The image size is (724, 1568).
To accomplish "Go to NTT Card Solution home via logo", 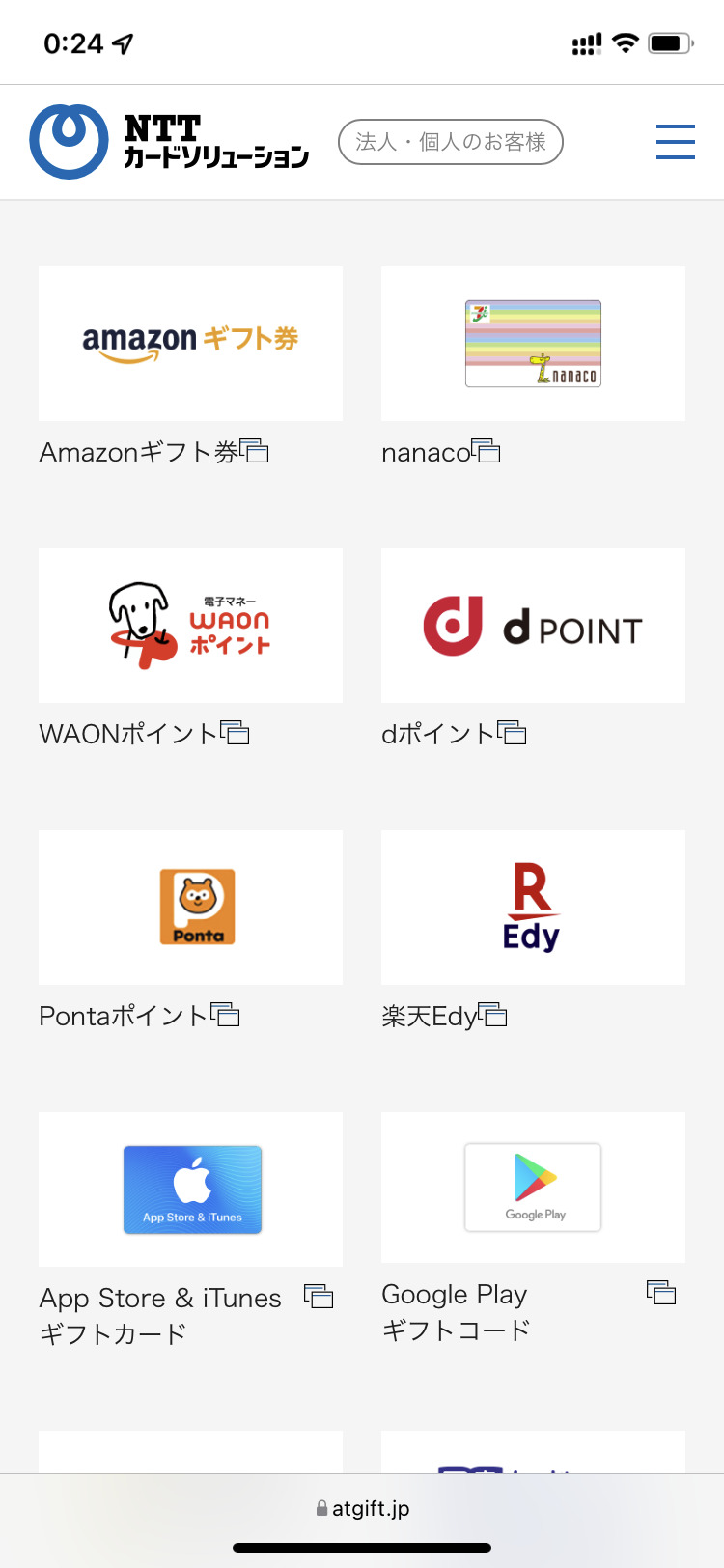I will pos(170,142).
